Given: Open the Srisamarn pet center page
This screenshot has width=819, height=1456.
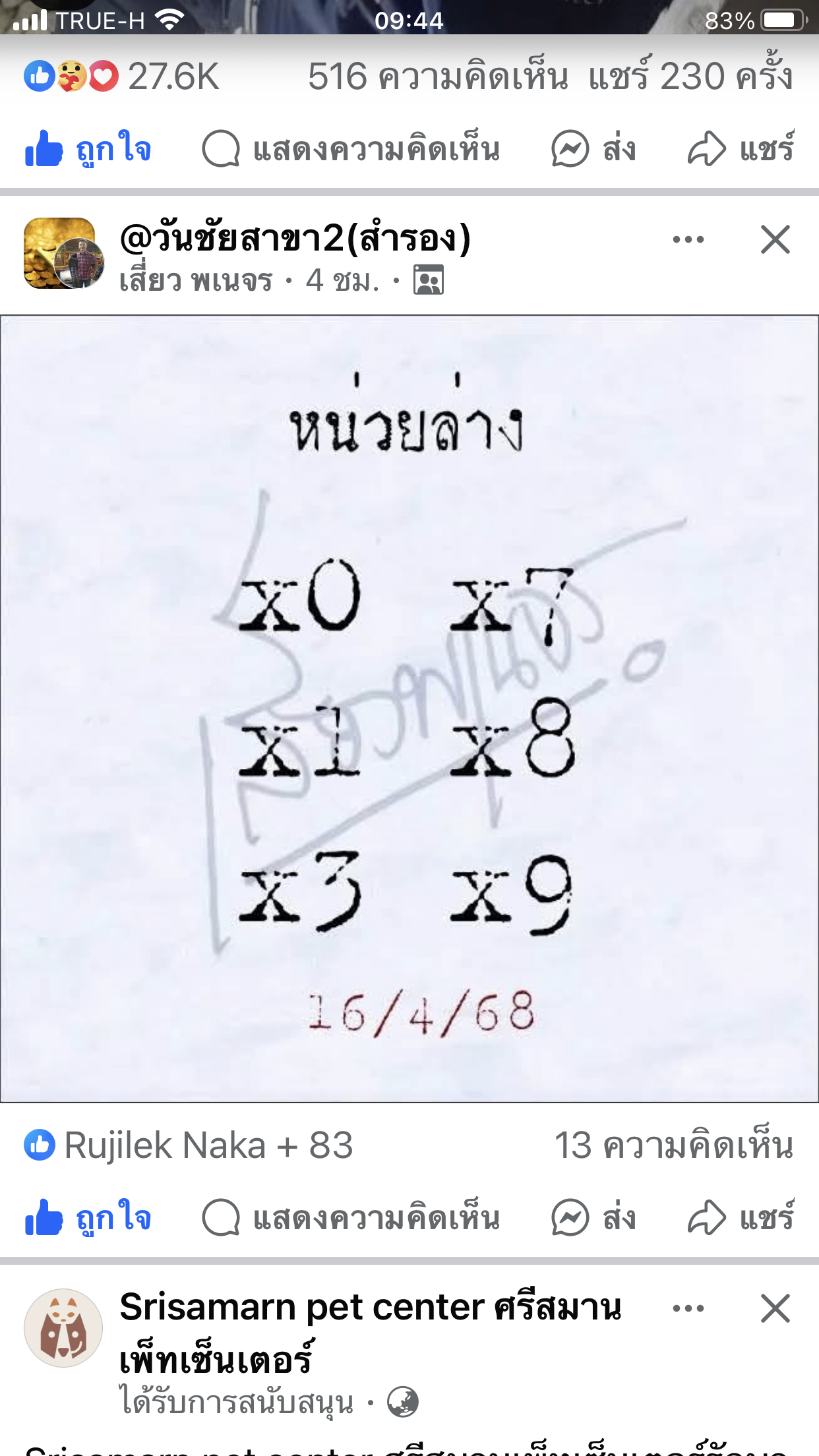Looking at the screenshot, I should point(370,1307).
